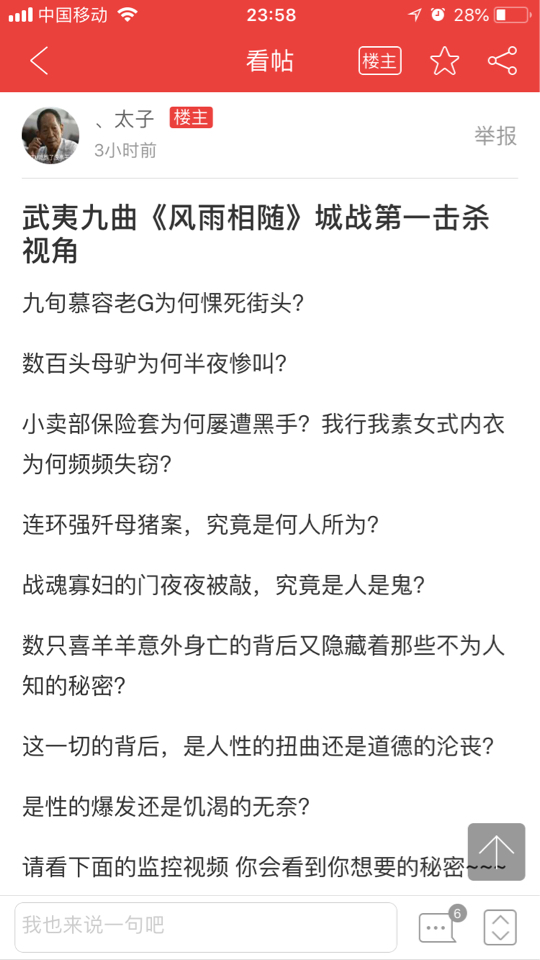The image size is (540, 960).
Task: Show only the 楼主 posts
Action: pos(380,61)
